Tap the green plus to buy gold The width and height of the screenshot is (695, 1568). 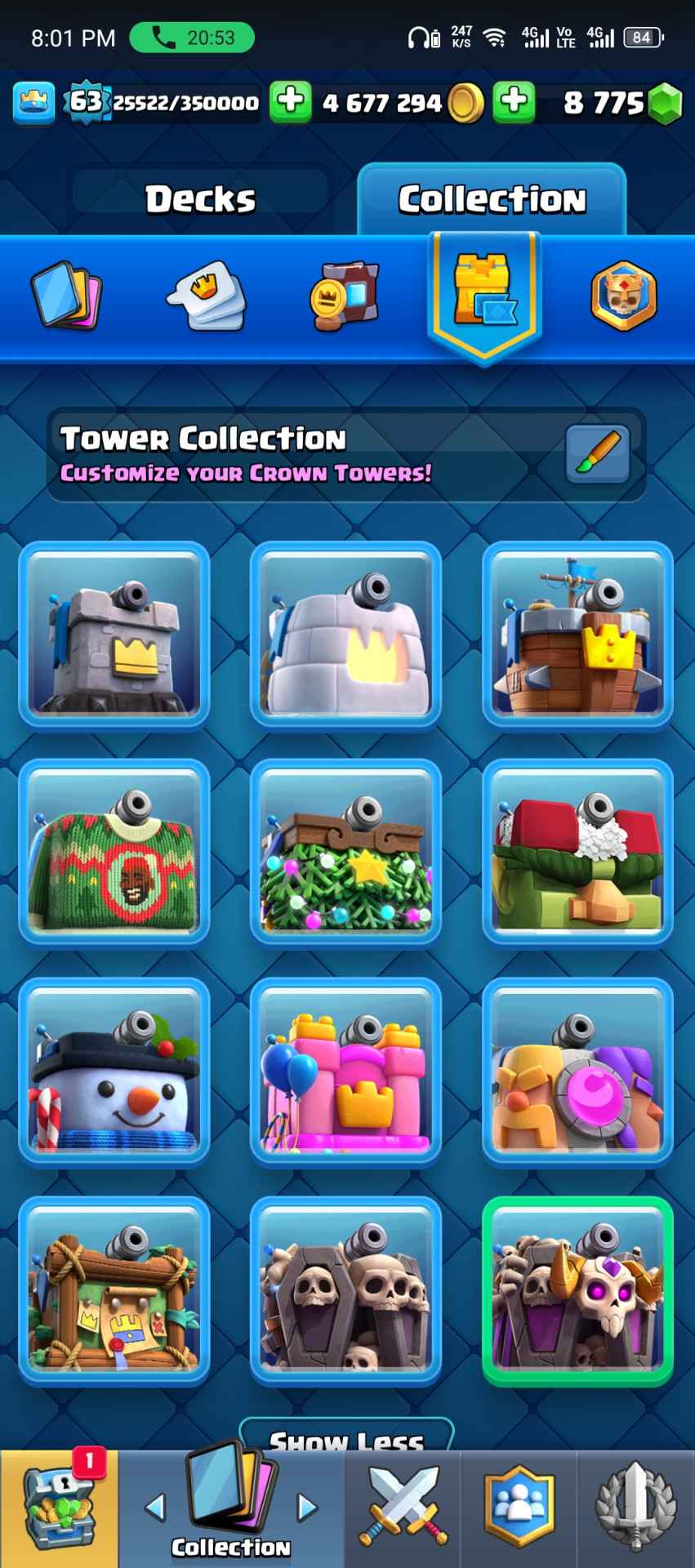[x=290, y=101]
